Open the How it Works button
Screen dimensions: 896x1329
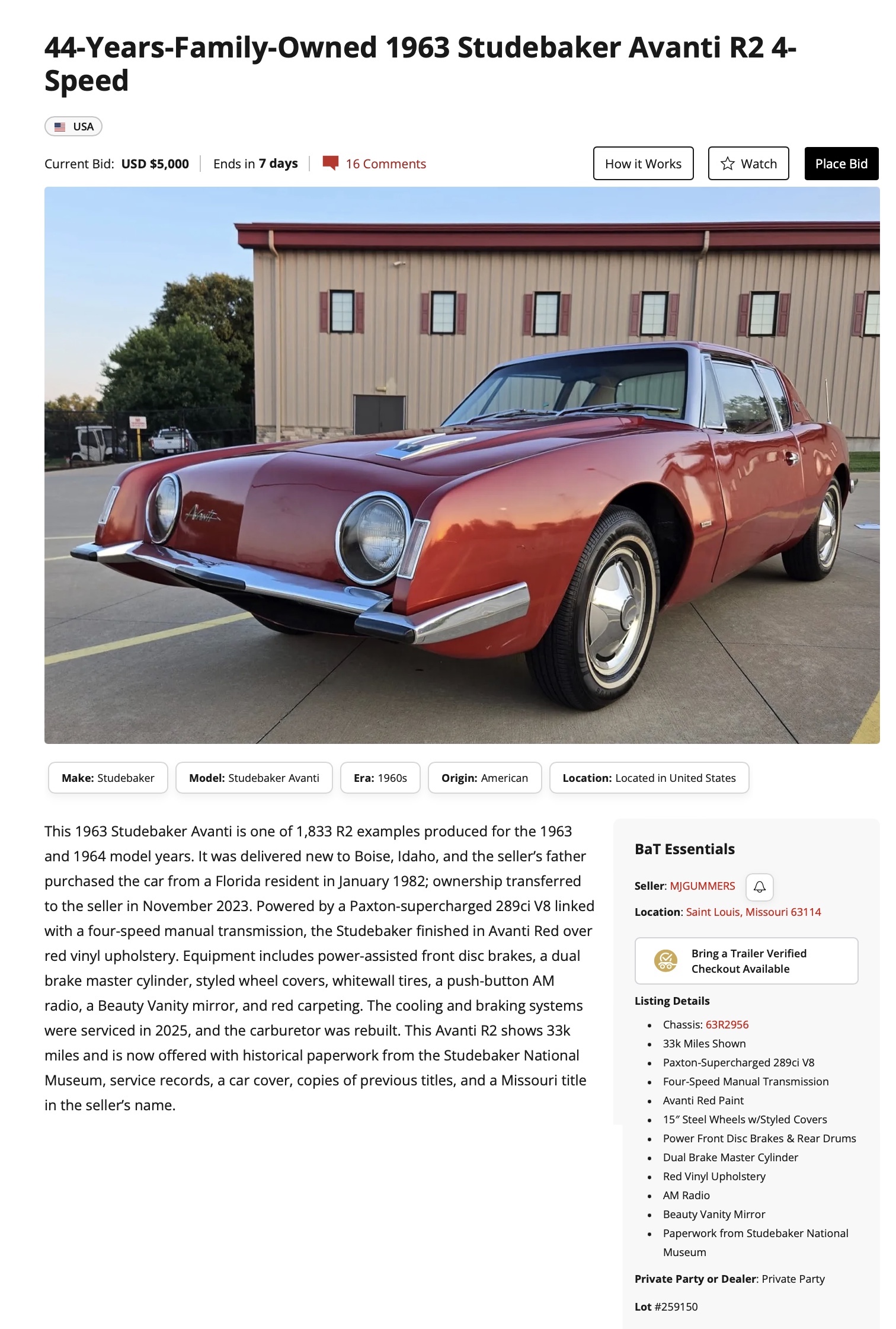tap(643, 164)
